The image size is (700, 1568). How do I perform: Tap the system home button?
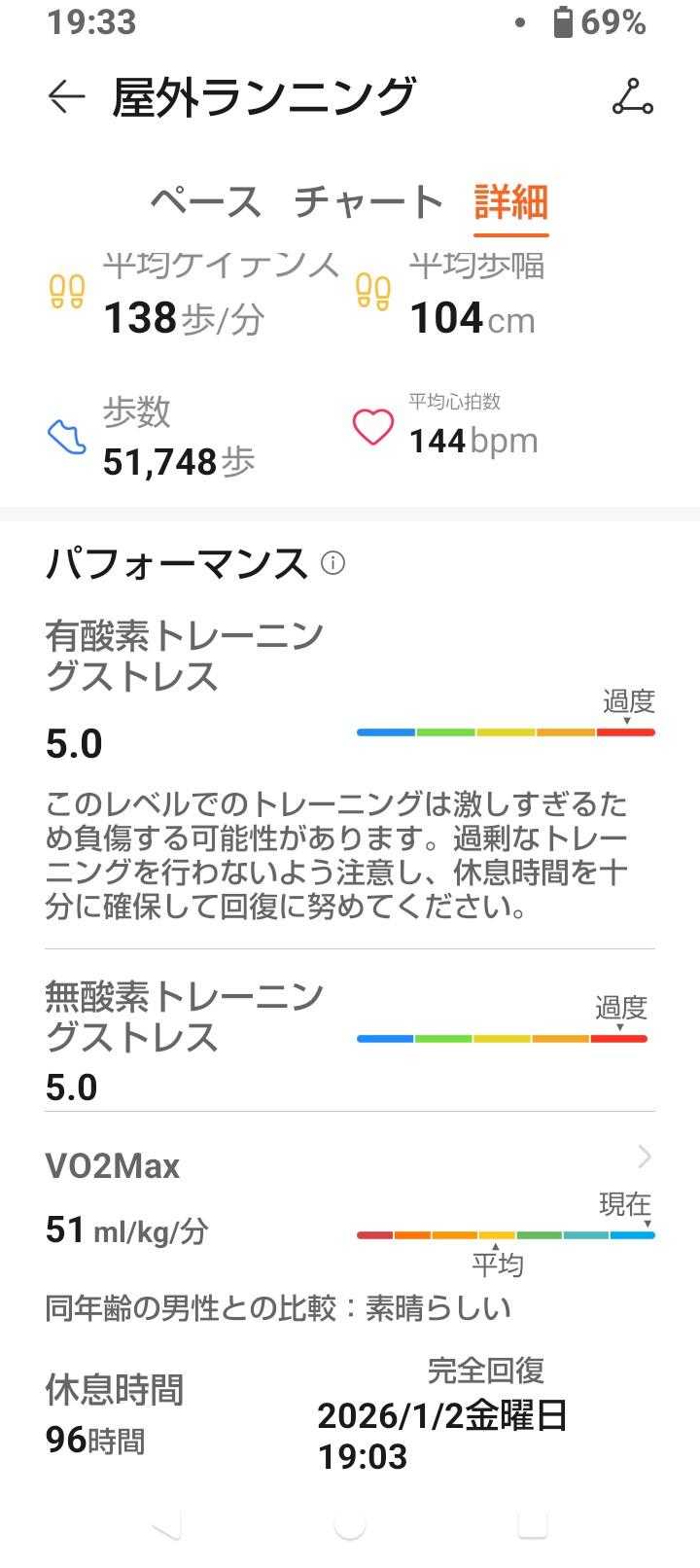coord(350,1525)
